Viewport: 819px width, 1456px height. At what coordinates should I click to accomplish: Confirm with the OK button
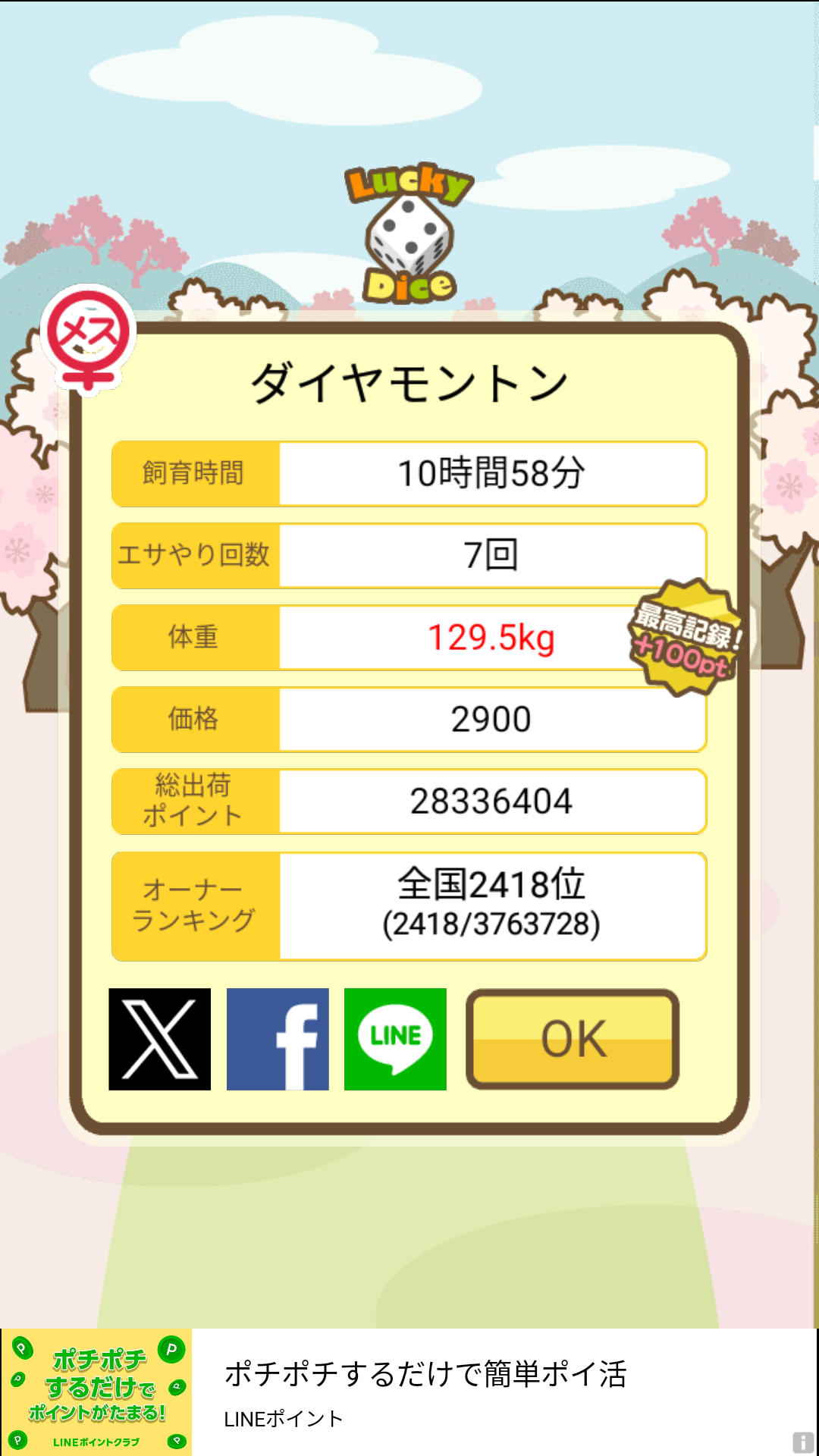(573, 1039)
